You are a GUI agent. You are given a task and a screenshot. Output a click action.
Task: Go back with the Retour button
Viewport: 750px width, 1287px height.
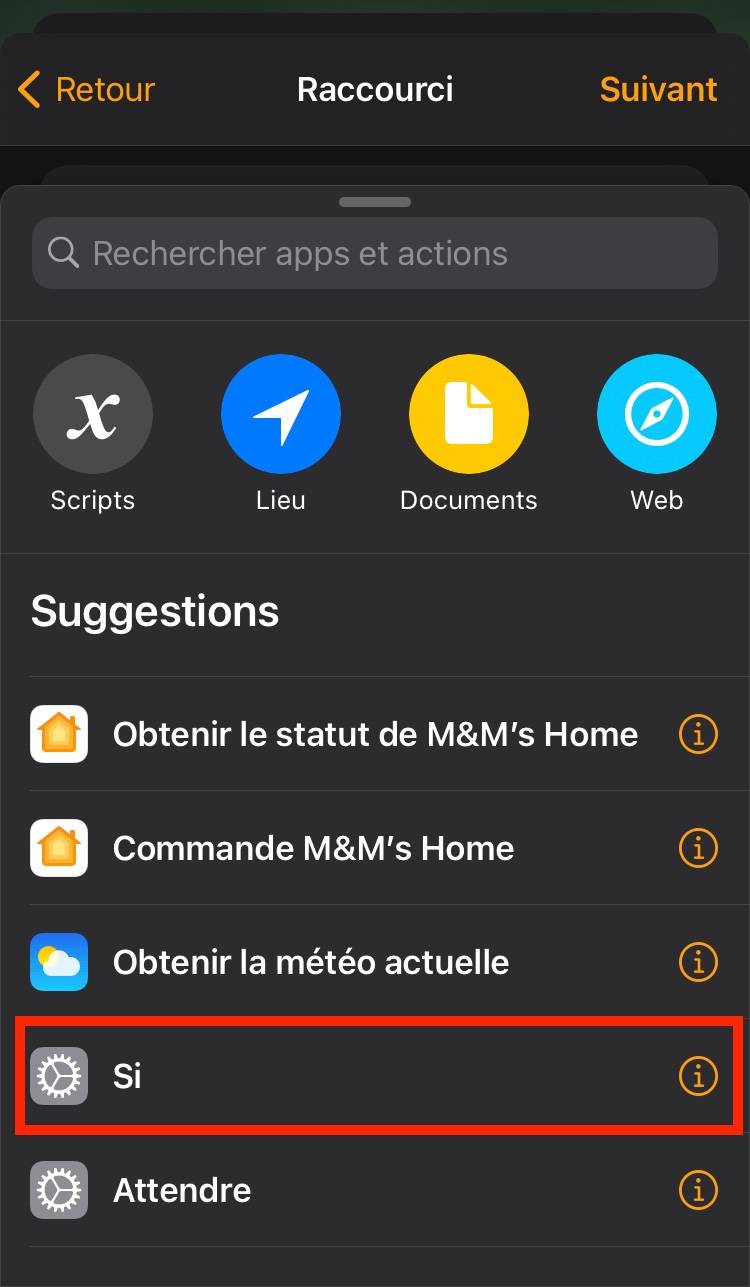pos(87,90)
